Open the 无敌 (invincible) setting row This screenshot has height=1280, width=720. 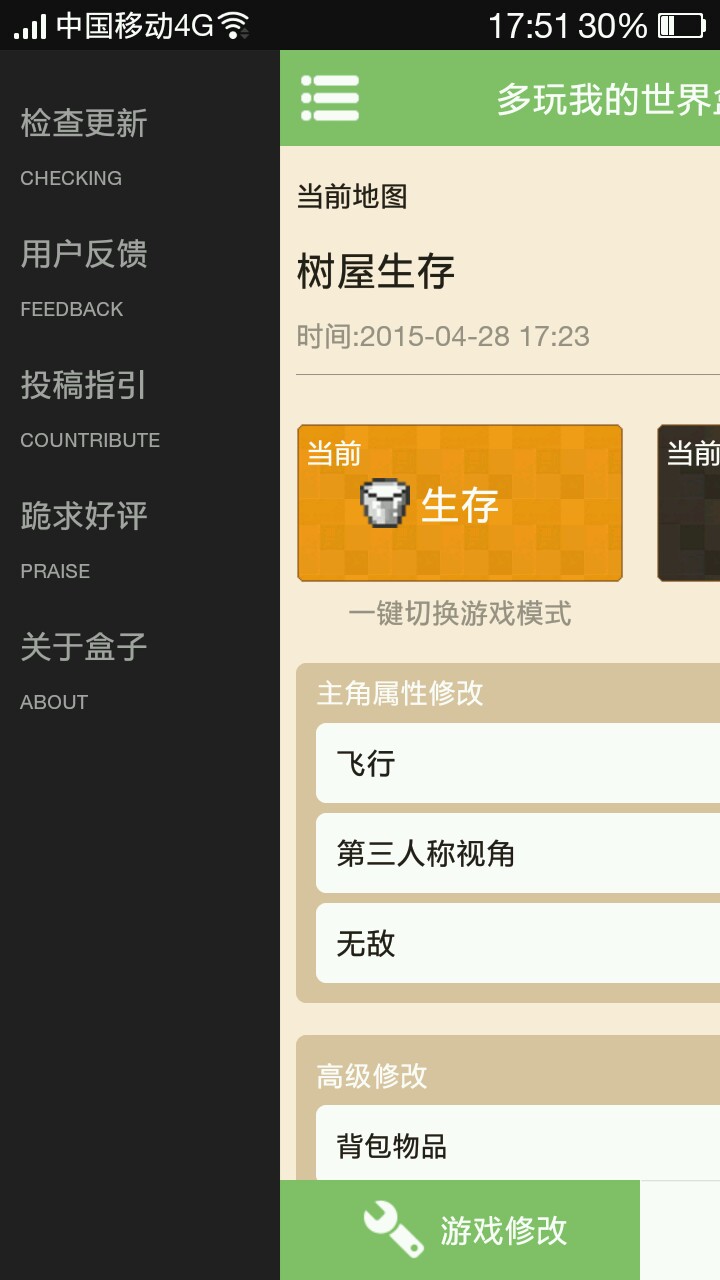coord(518,943)
